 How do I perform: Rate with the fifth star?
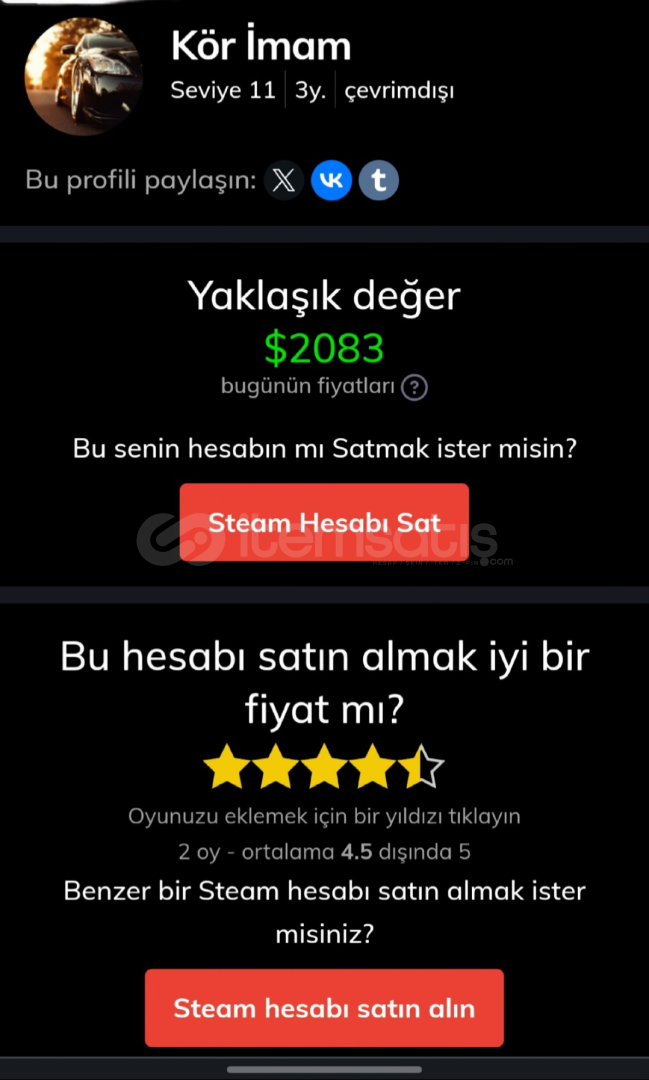(424, 766)
